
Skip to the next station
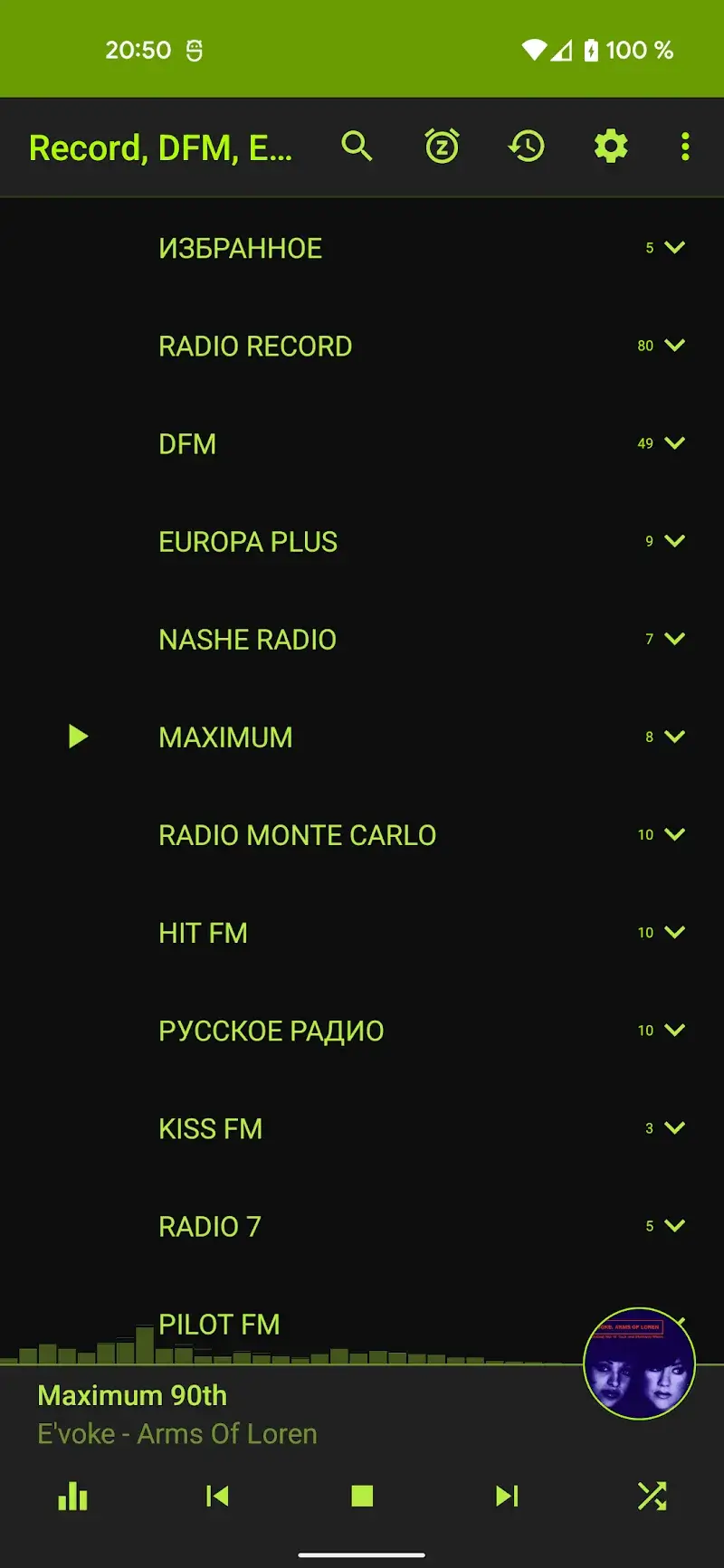pos(506,1497)
